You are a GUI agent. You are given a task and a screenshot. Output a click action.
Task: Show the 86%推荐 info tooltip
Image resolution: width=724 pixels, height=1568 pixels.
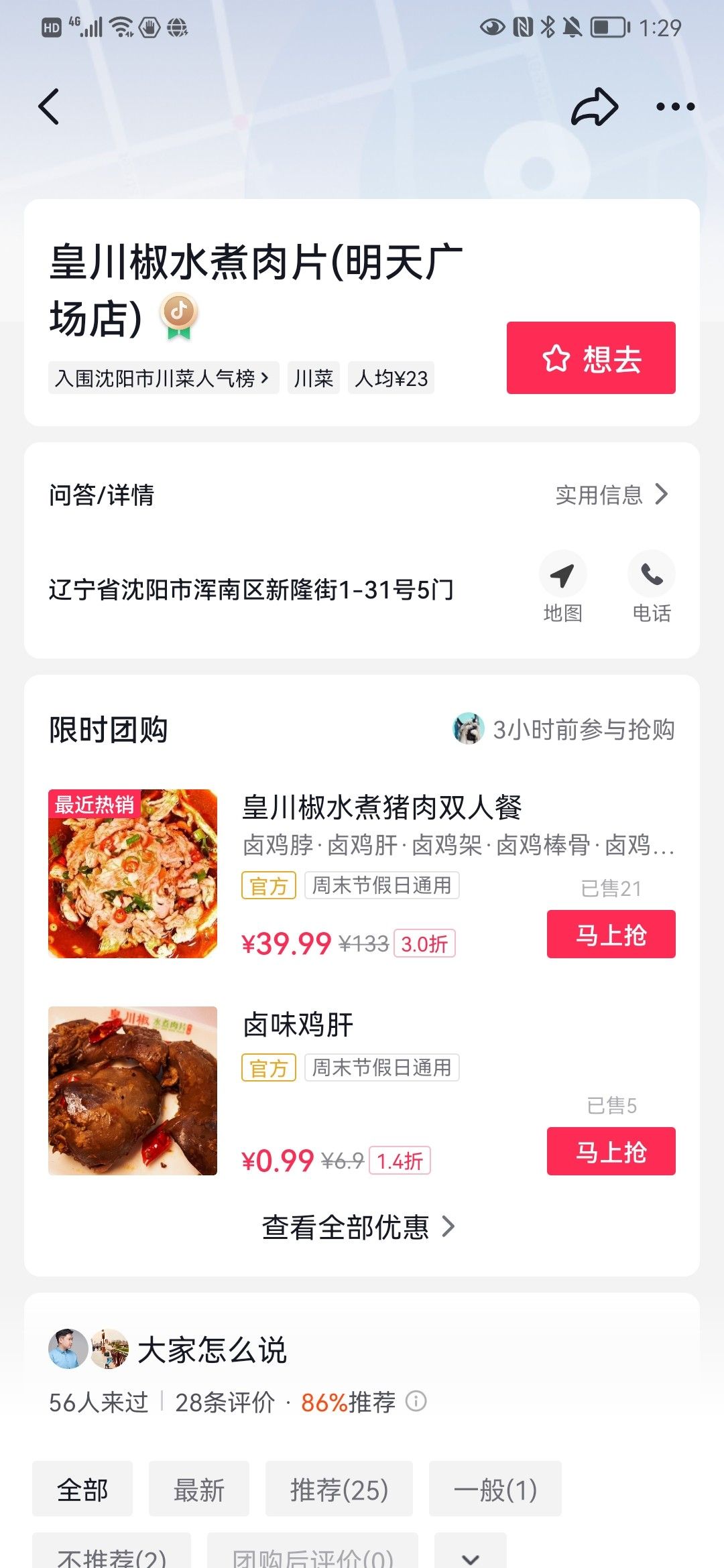pos(416,1401)
